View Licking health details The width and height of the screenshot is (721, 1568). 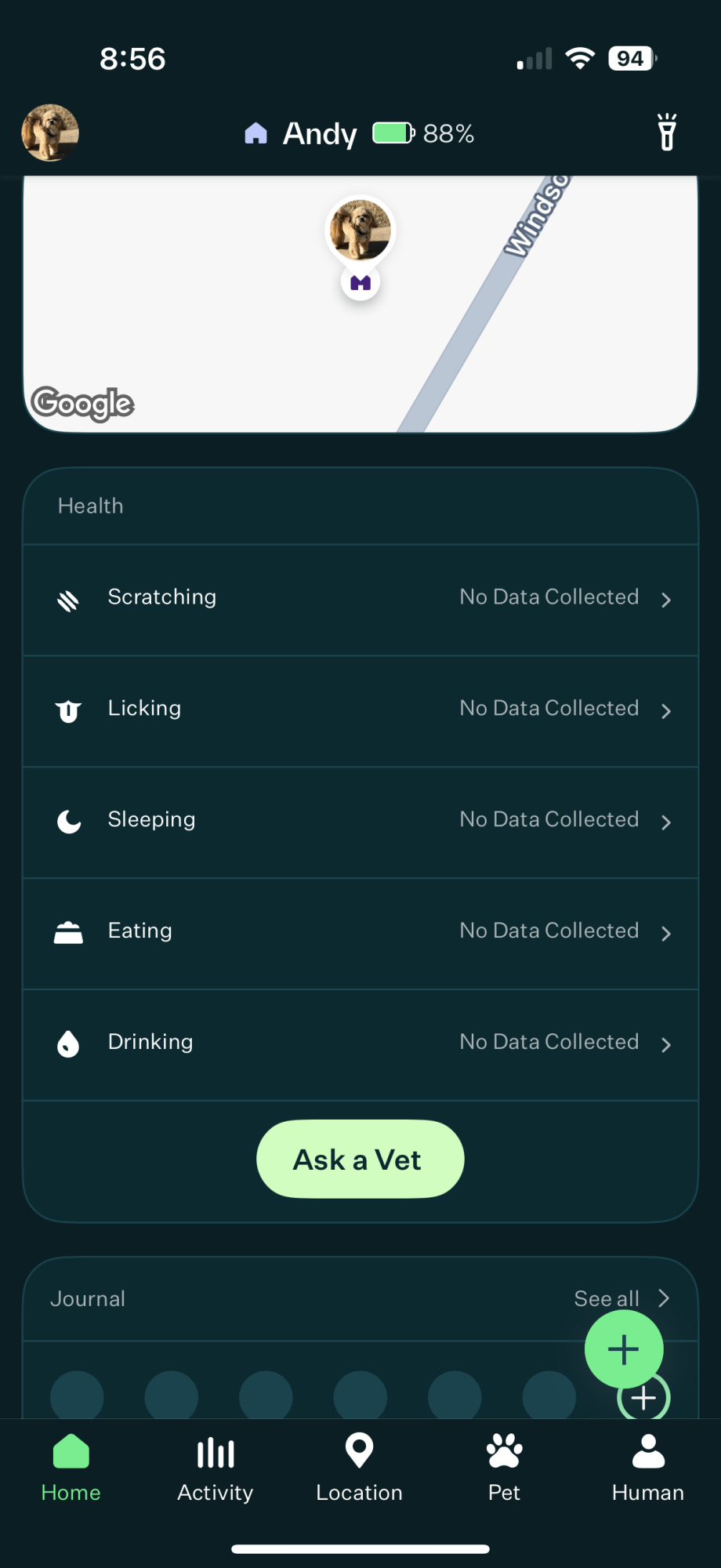pyautogui.click(x=360, y=710)
